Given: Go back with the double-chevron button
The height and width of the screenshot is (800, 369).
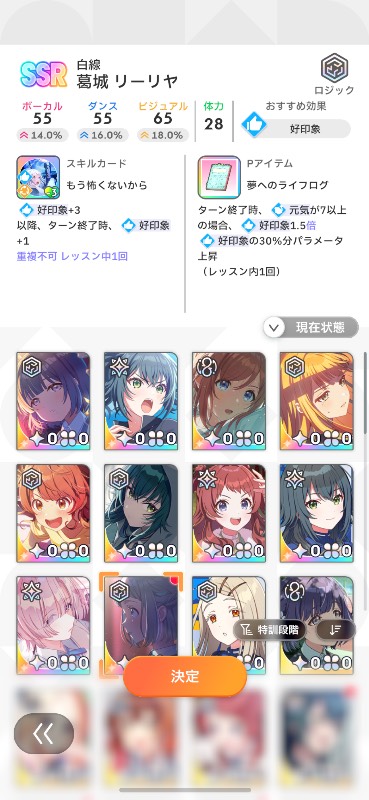Looking at the screenshot, I should (x=44, y=734).
